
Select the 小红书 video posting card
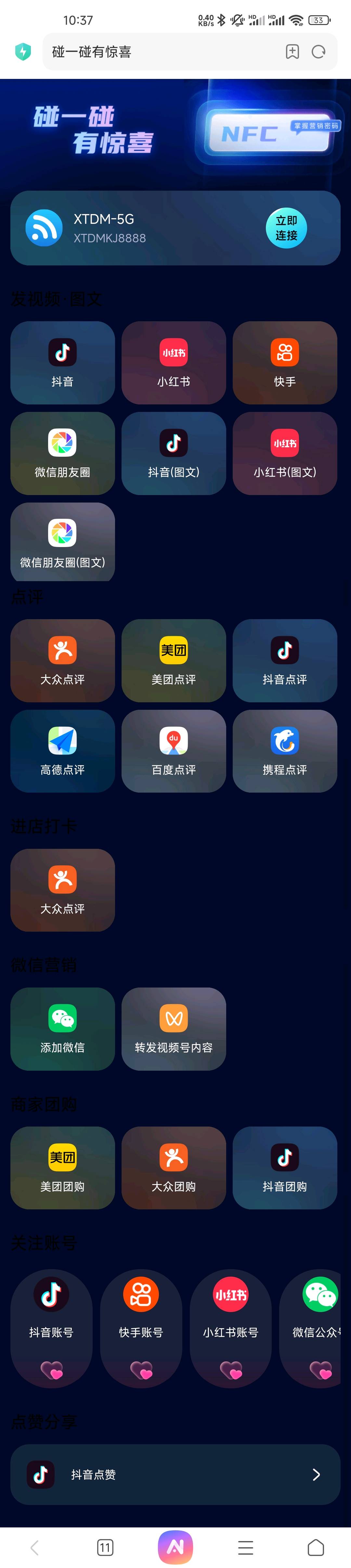click(x=174, y=363)
